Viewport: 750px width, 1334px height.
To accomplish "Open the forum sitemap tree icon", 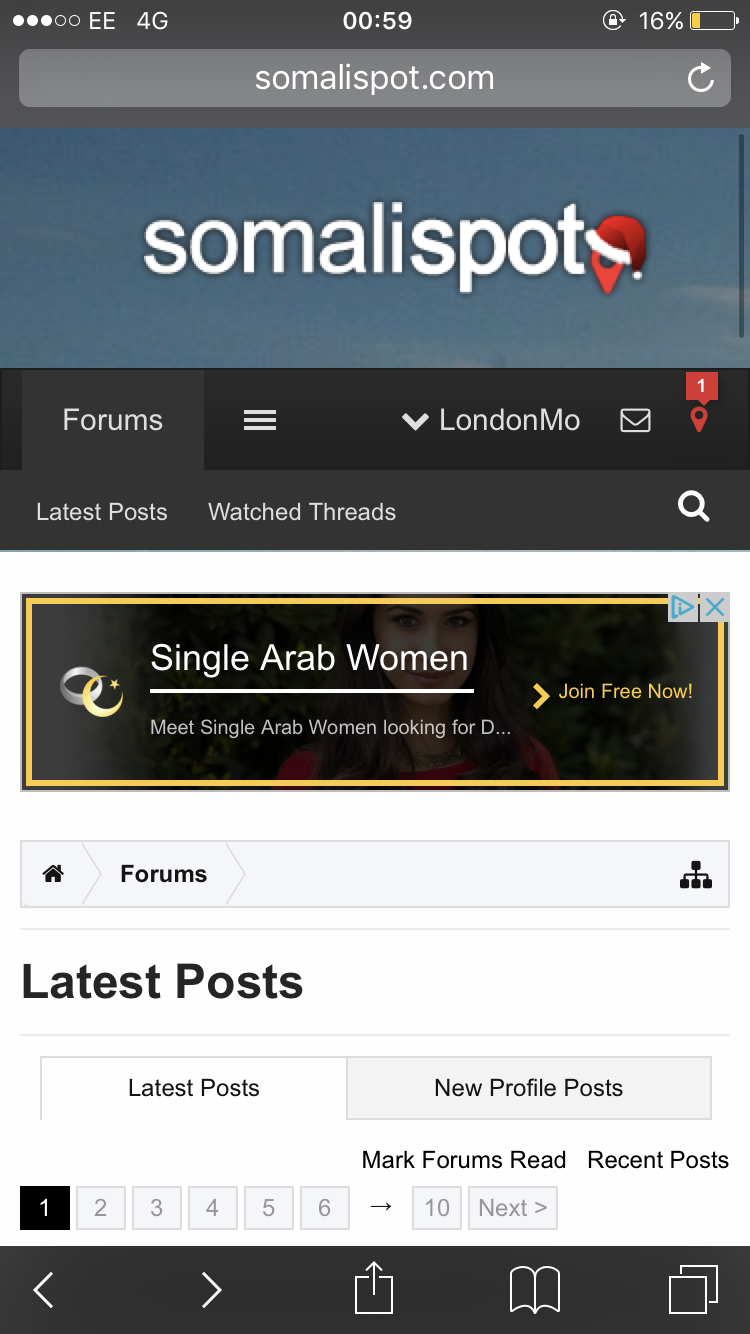I will tap(695, 875).
